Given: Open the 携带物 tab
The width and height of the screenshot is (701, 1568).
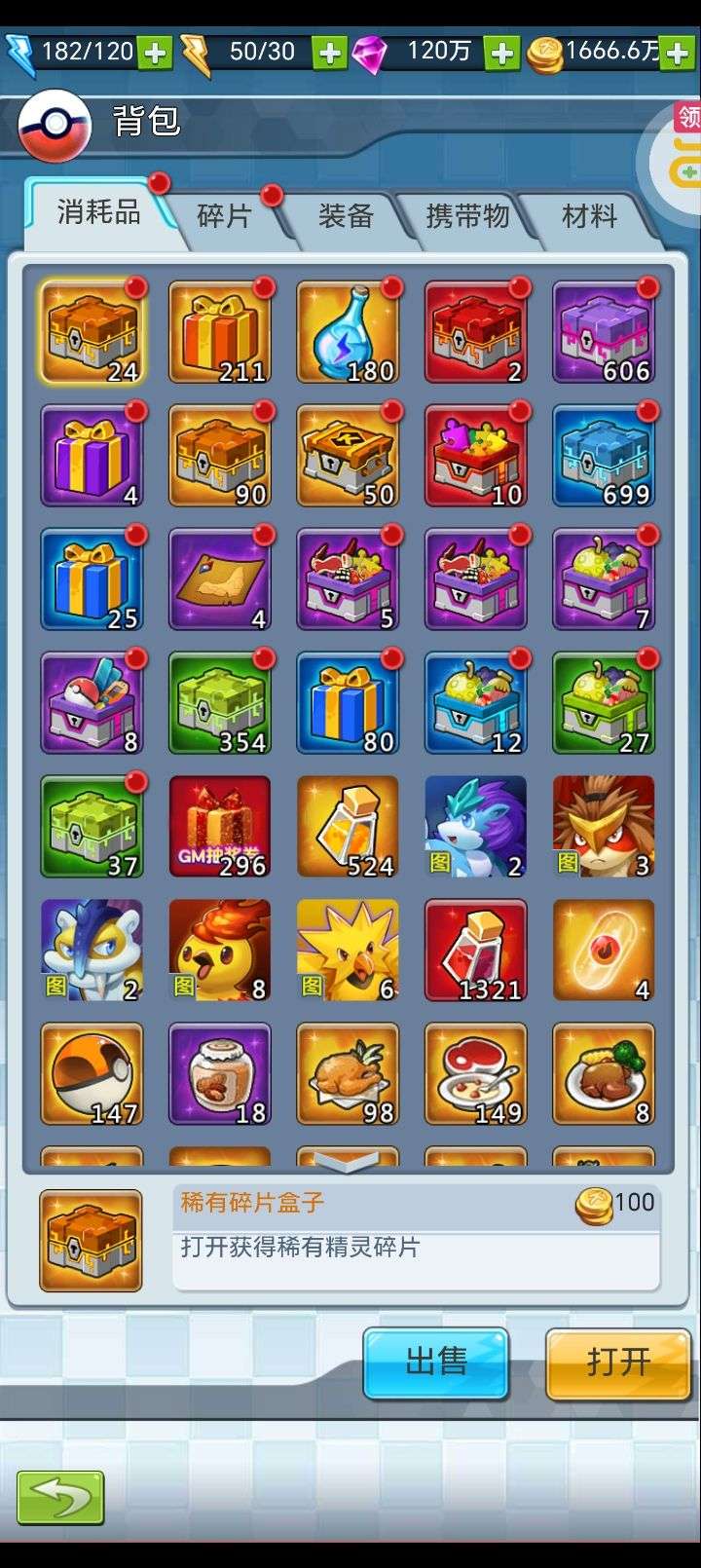Looking at the screenshot, I should pyautogui.click(x=467, y=215).
